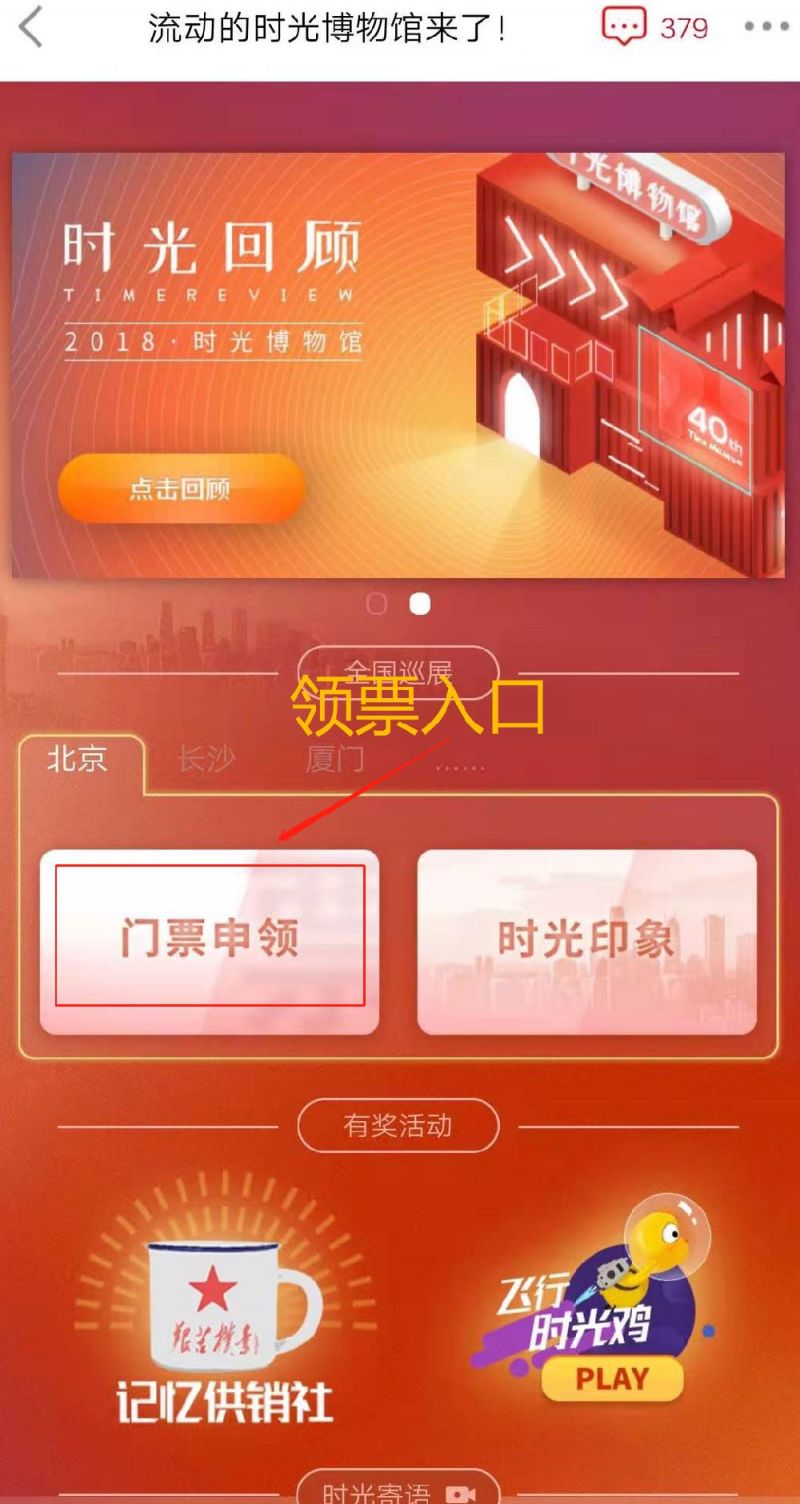Open the 379 comments
The width and height of the screenshot is (800, 1504).
[655, 27]
